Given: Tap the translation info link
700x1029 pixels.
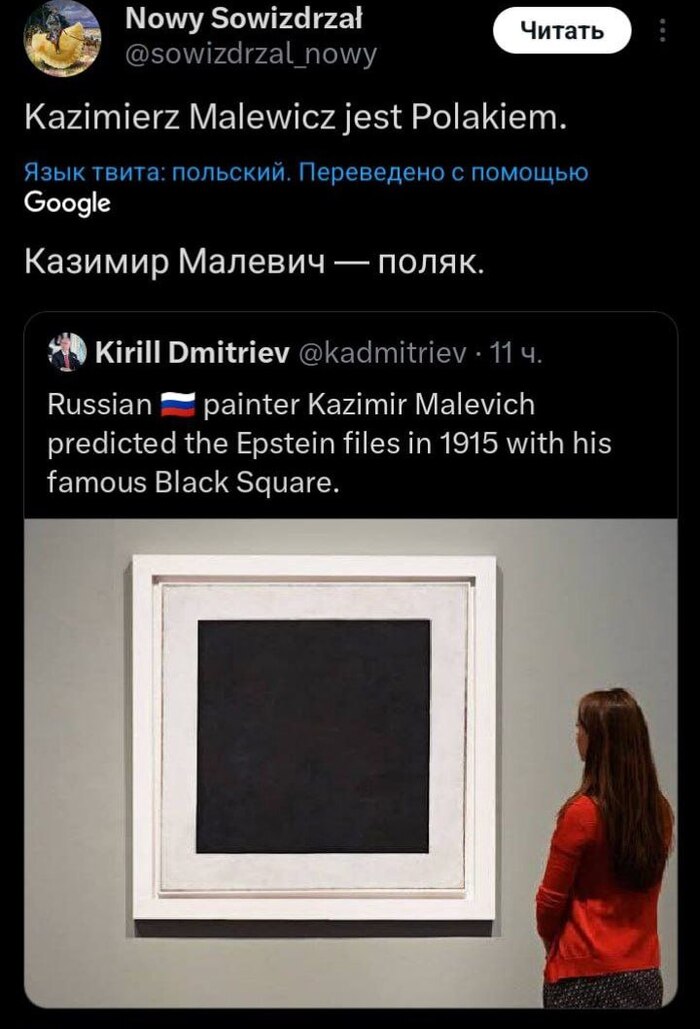Looking at the screenshot, I should [x=305, y=173].
